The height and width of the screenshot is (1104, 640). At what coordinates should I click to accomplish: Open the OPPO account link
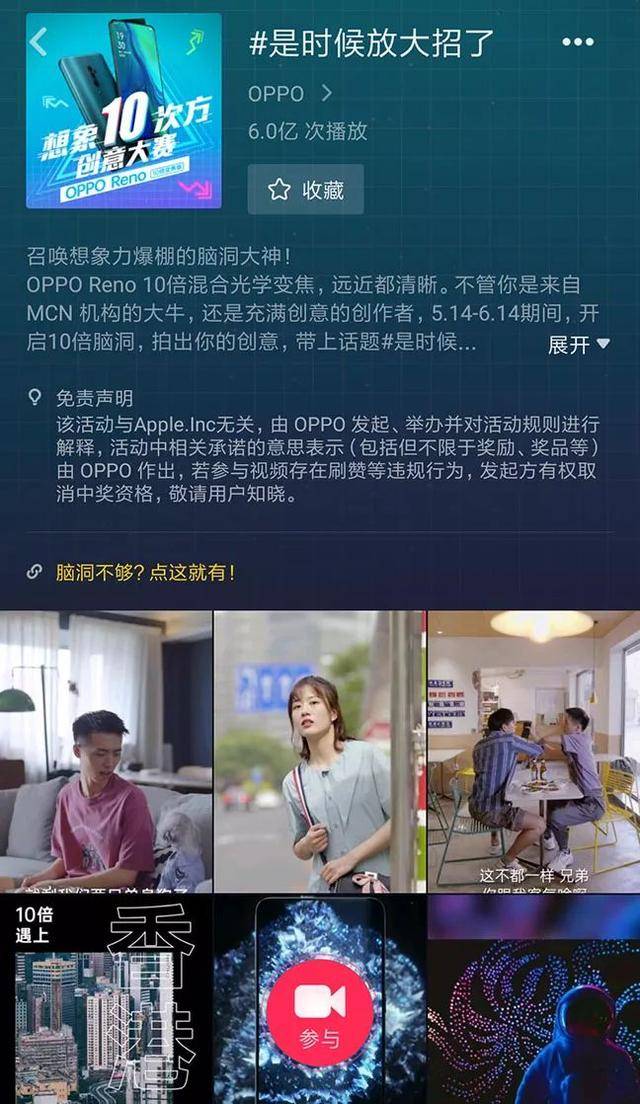289,94
